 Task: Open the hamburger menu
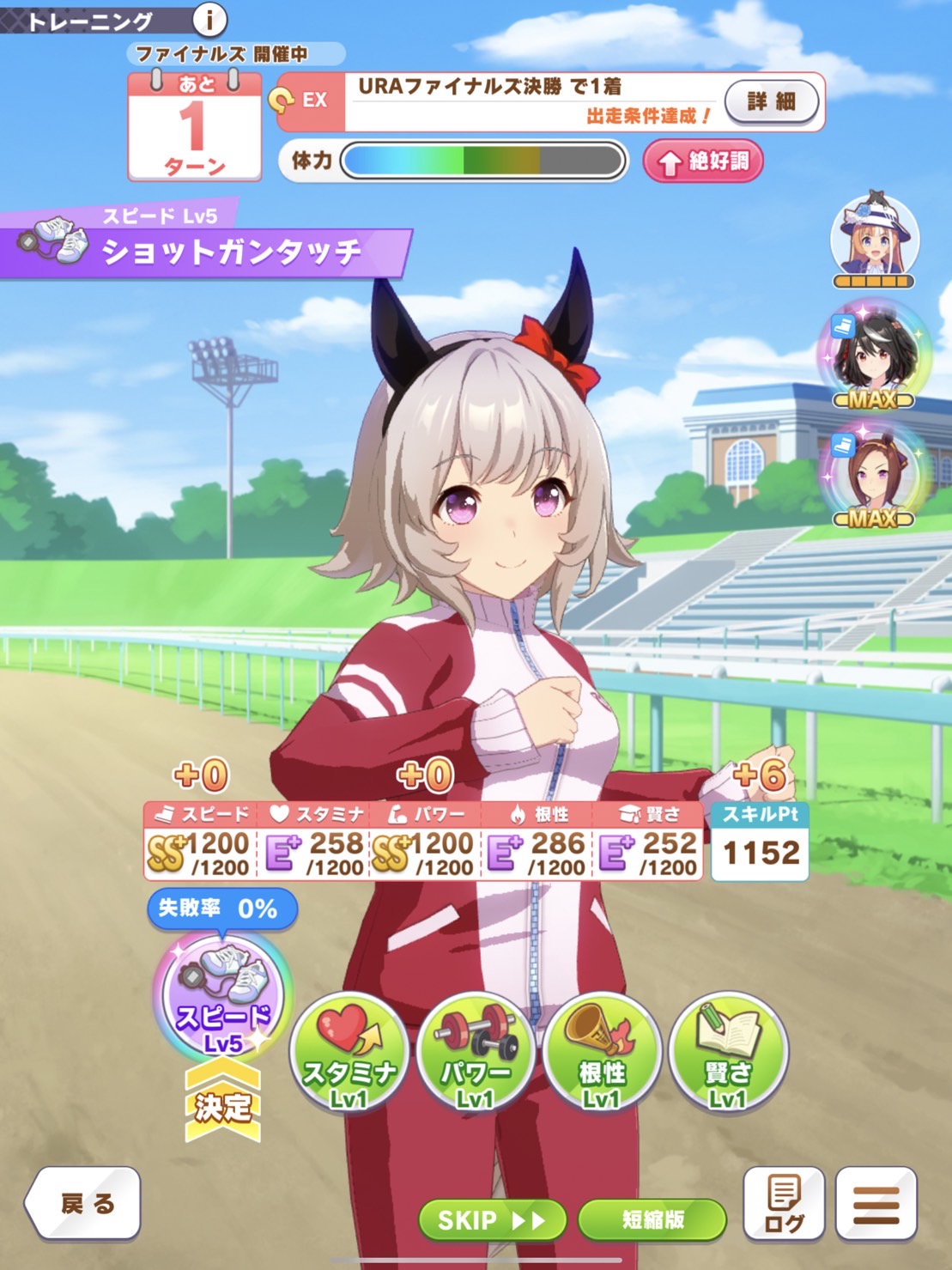(x=876, y=1204)
